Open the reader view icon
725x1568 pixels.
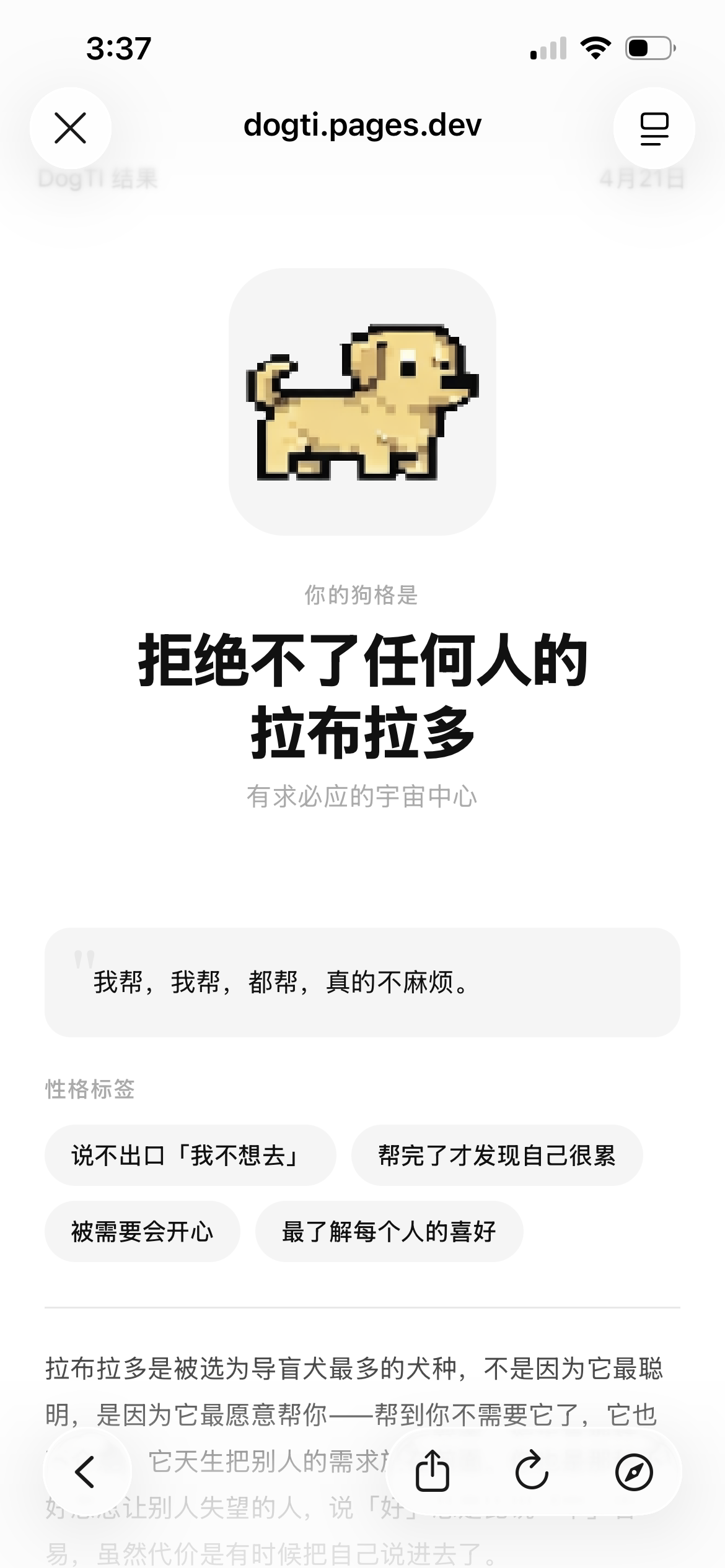tap(654, 128)
